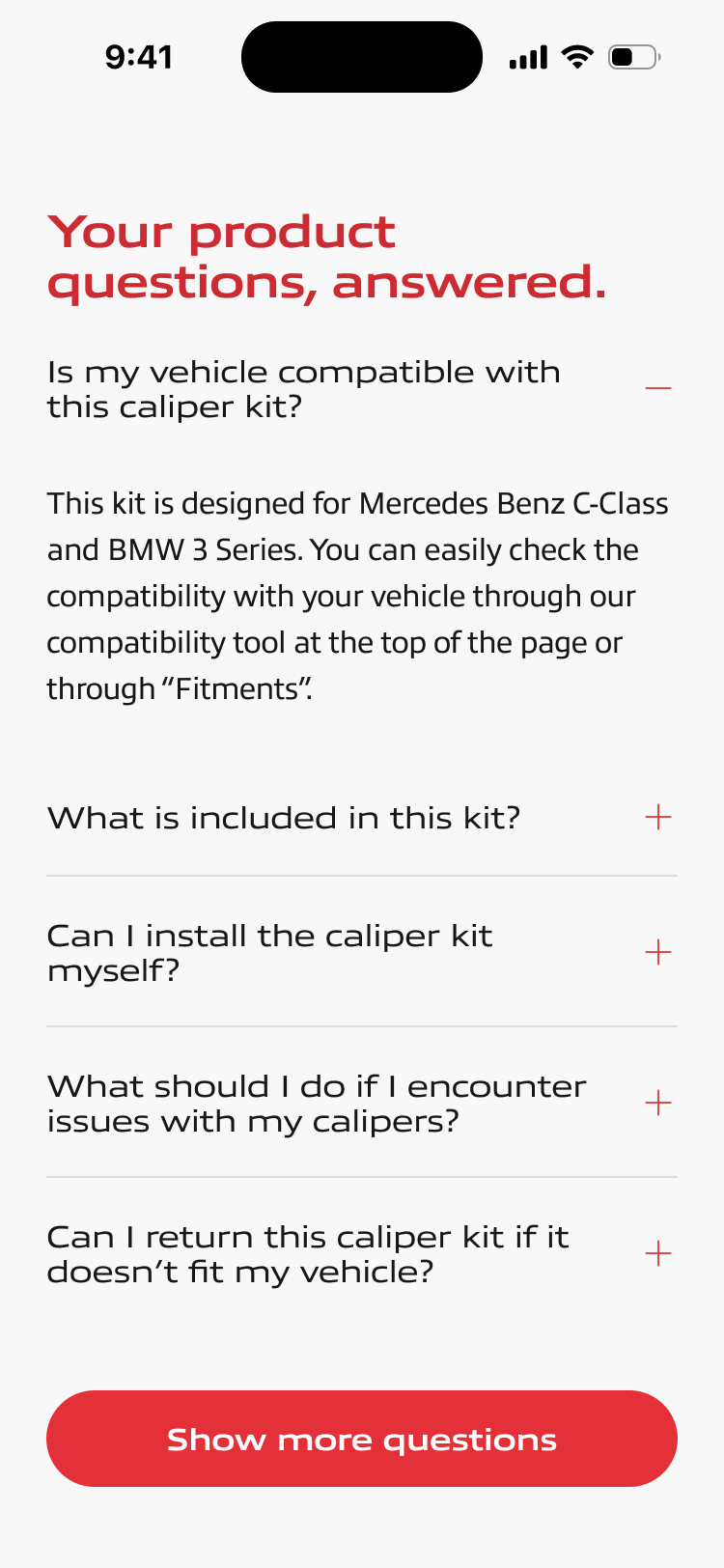Expand the caliper kit return question
724x1568 pixels.
click(657, 1254)
